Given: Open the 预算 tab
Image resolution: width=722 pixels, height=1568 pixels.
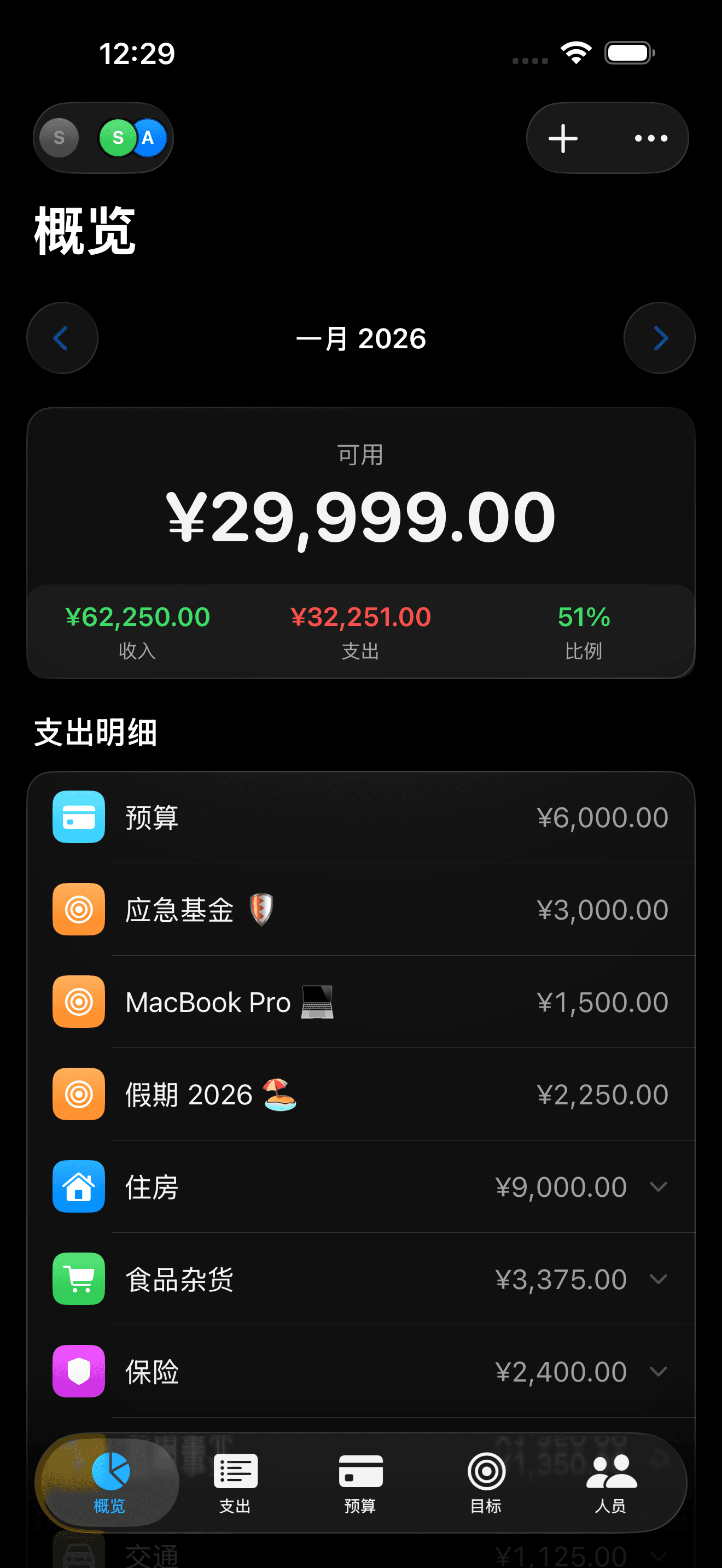Looking at the screenshot, I should point(360,1483).
